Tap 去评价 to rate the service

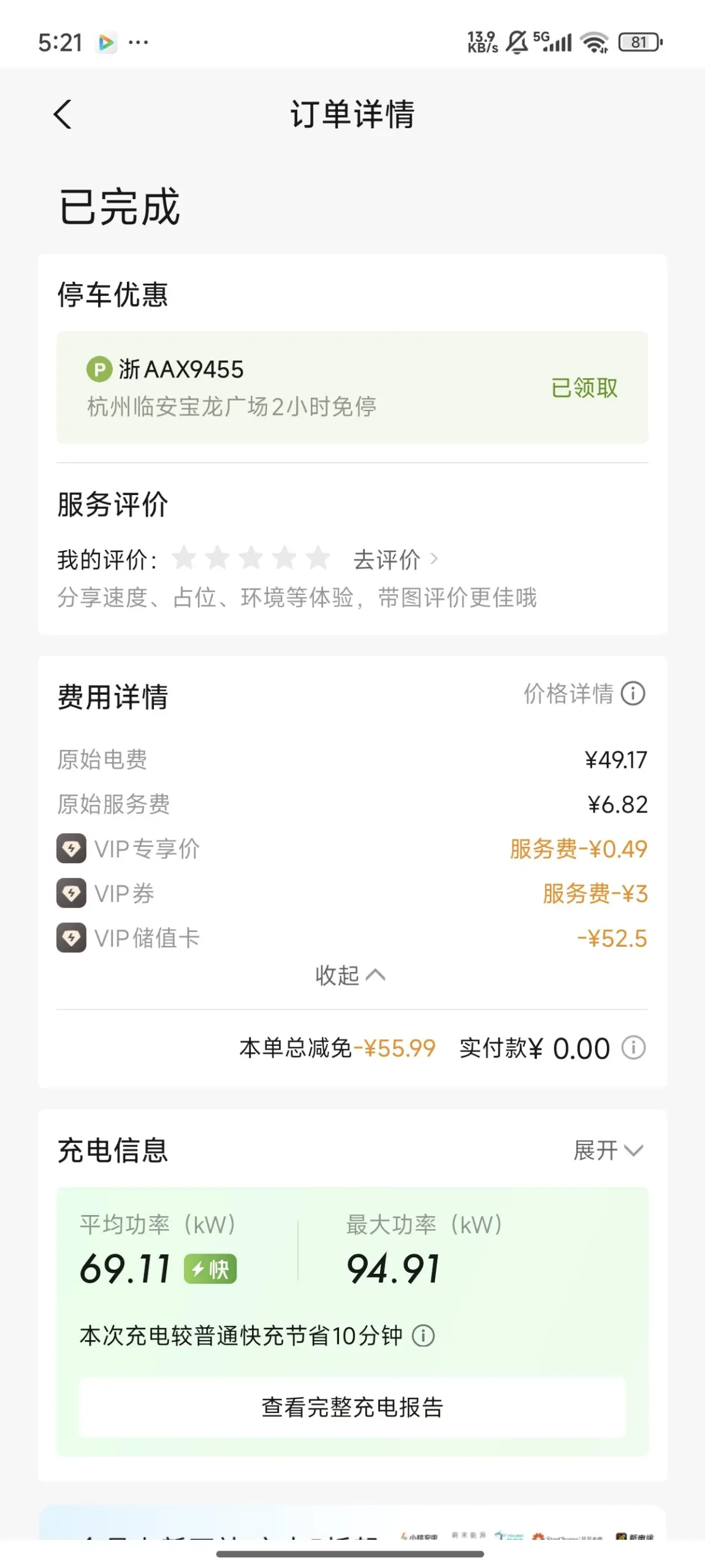tap(395, 559)
